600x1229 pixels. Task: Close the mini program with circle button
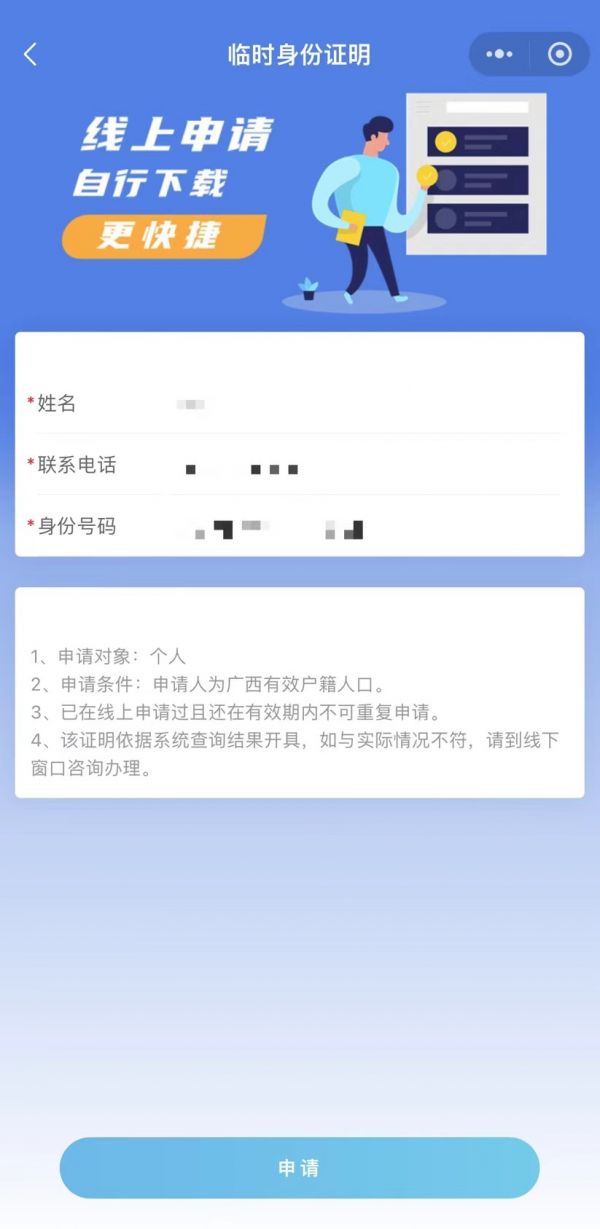[560, 54]
